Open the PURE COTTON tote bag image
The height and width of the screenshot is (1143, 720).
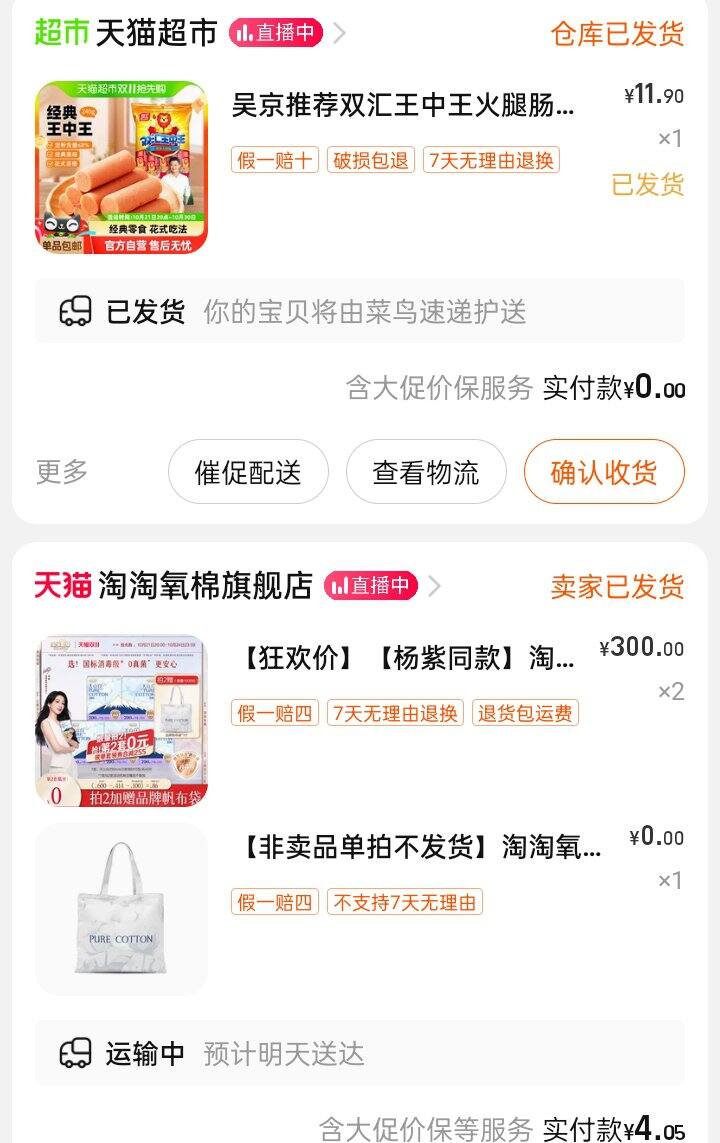[x=121, y=909]
